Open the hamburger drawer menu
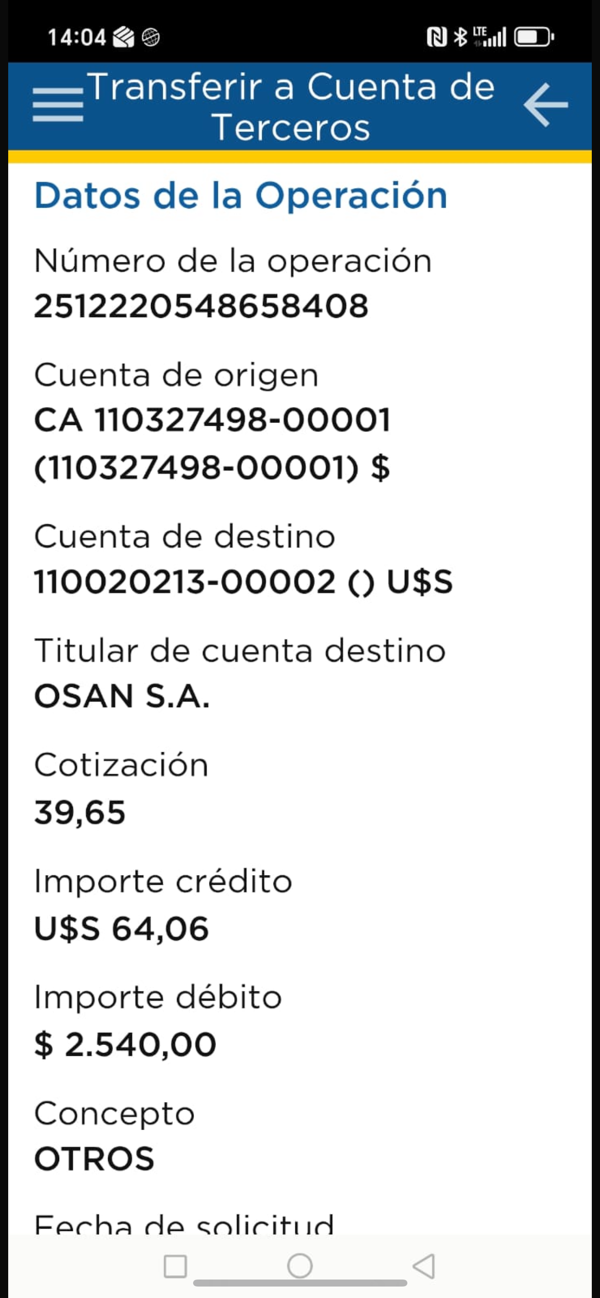Image resolution: width=600 pixels, height=1298 pixels. [x=58, y=104]
